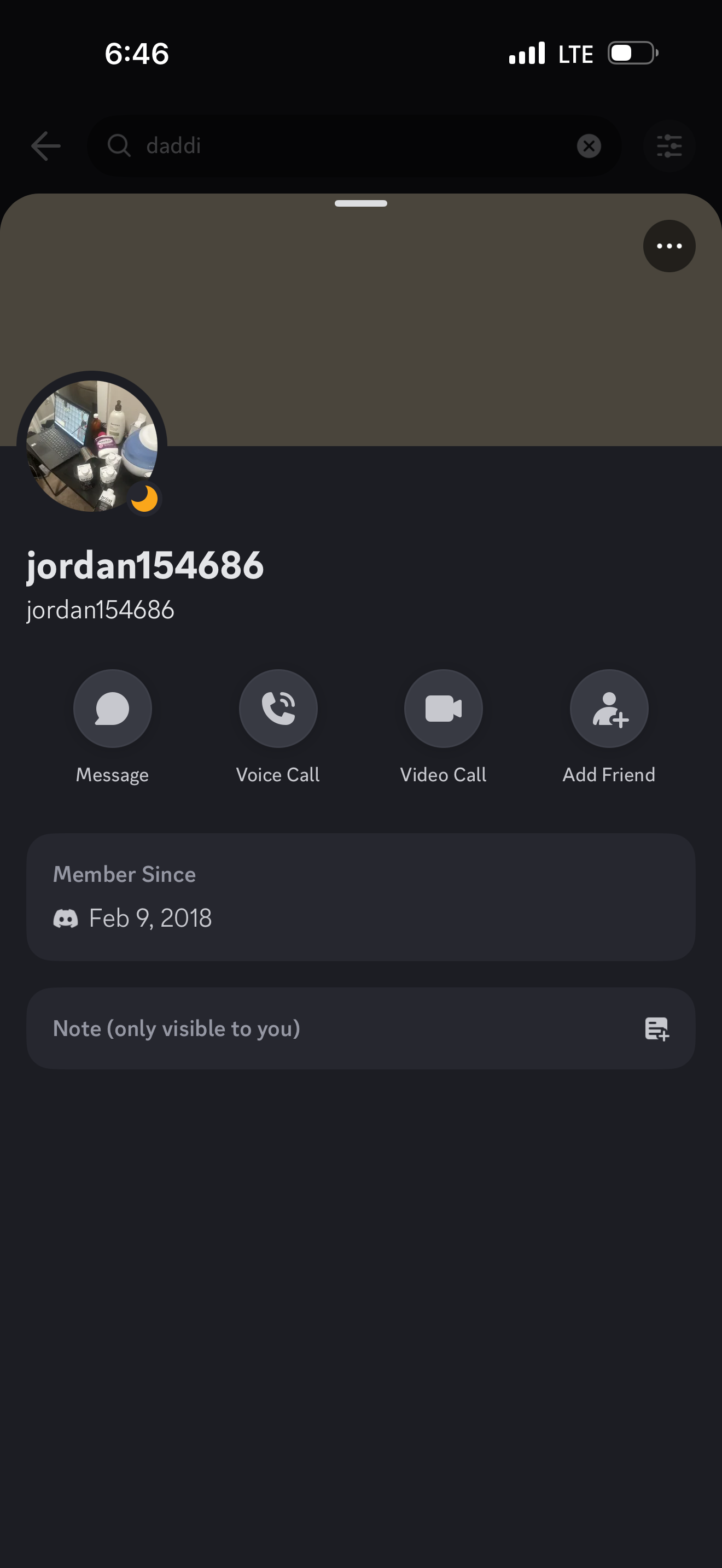The image size is (722, 1568).
Task: Clear the "daddi" search text
Action: click(588, 146)
